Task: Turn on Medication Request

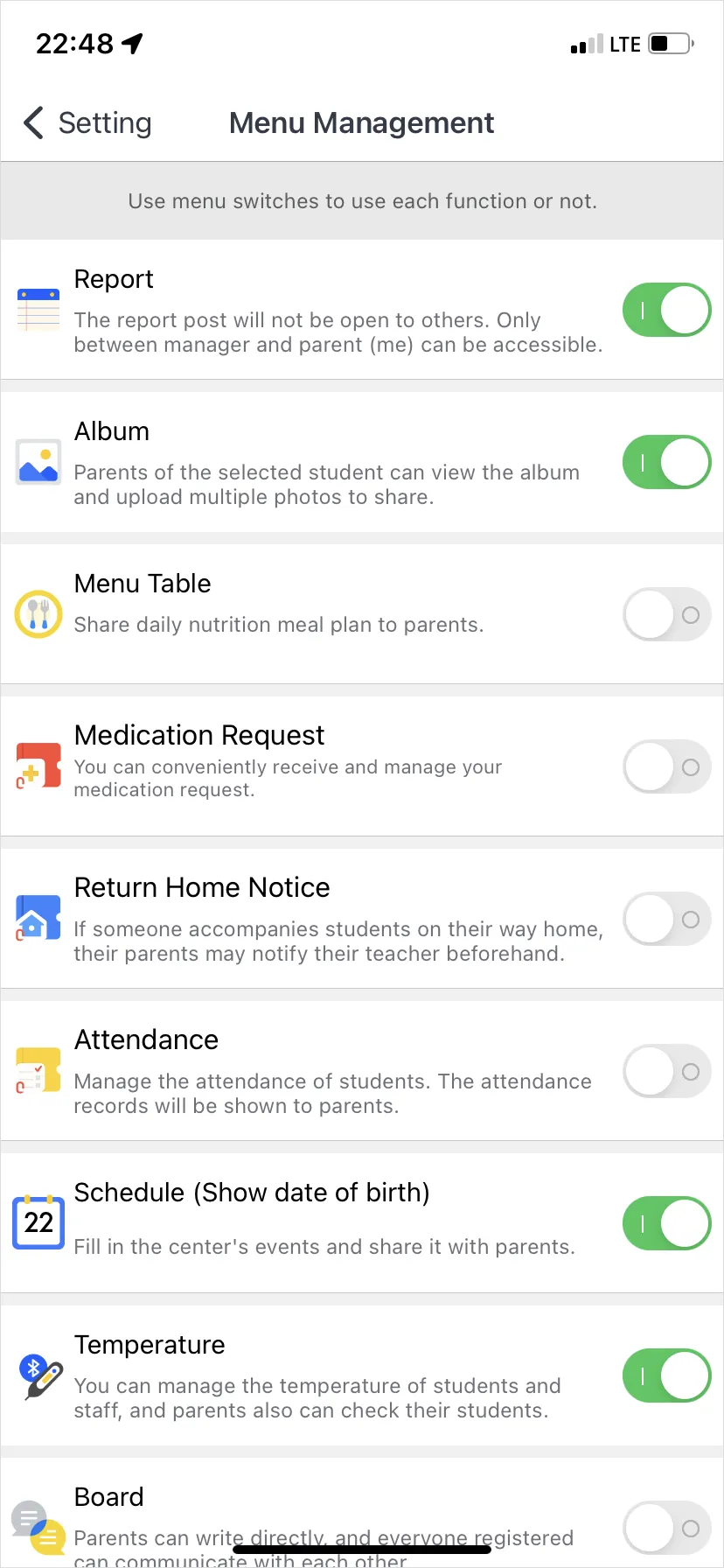Action: pyautogui.click(x=666, y=766)
